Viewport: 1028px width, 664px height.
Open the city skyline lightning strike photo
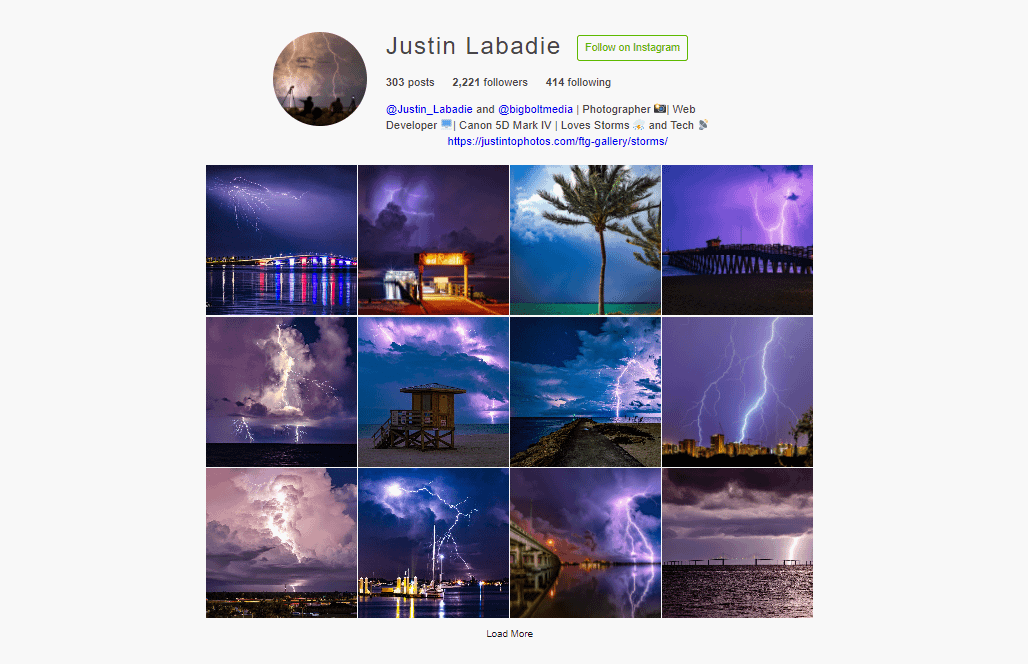point(737,392)
